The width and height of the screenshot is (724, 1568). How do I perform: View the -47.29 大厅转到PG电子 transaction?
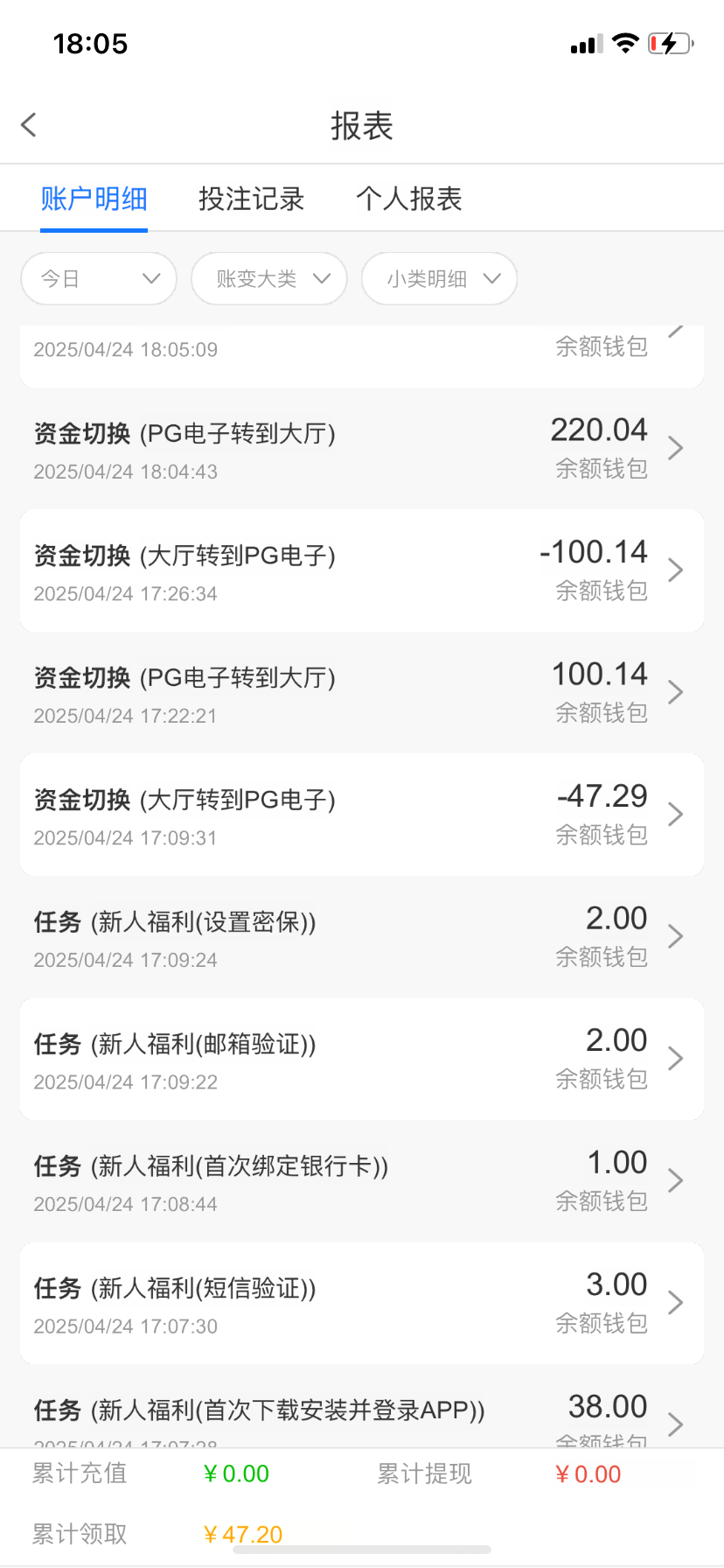(361, 815)
